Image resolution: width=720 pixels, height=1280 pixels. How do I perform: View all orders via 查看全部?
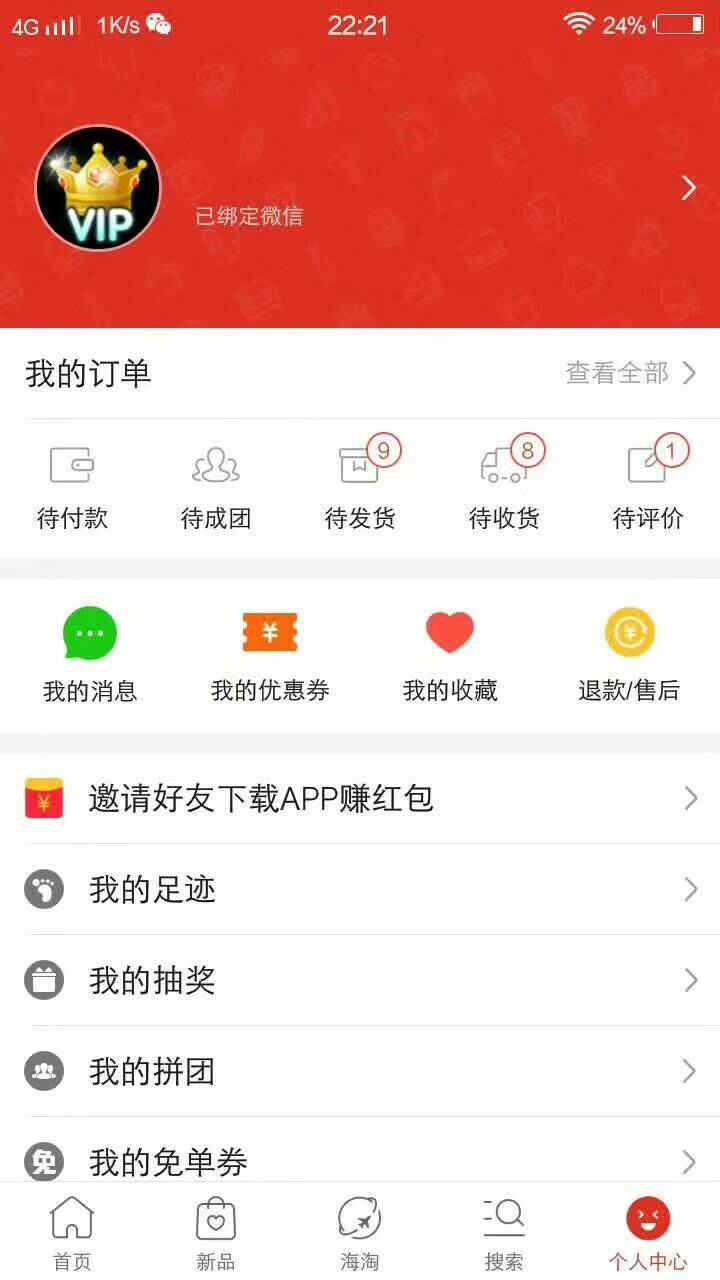(630, 373)
